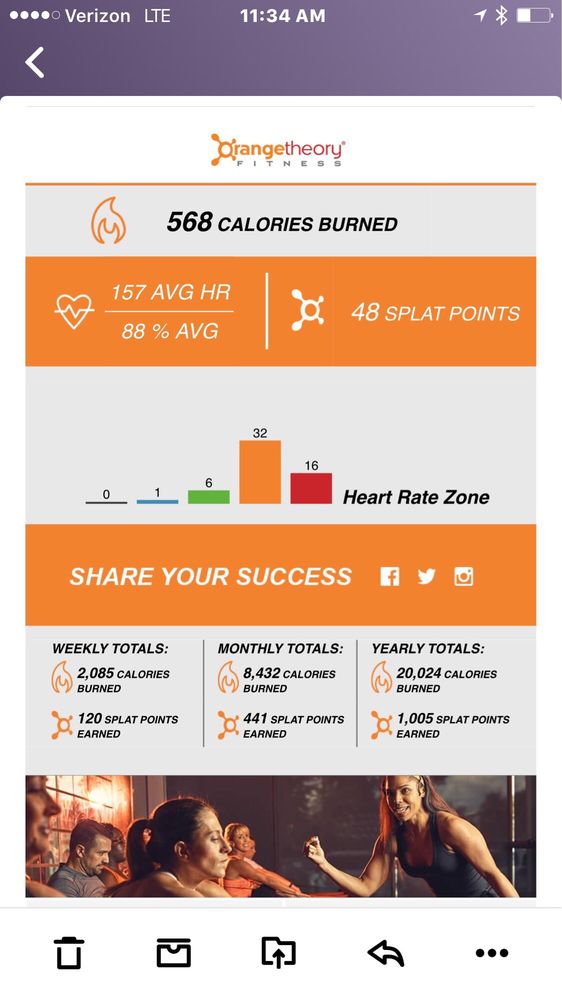Delete this email with the trash icon
Image resolution: width=562 pixels, height=1000 pixels.
[68, 953]
